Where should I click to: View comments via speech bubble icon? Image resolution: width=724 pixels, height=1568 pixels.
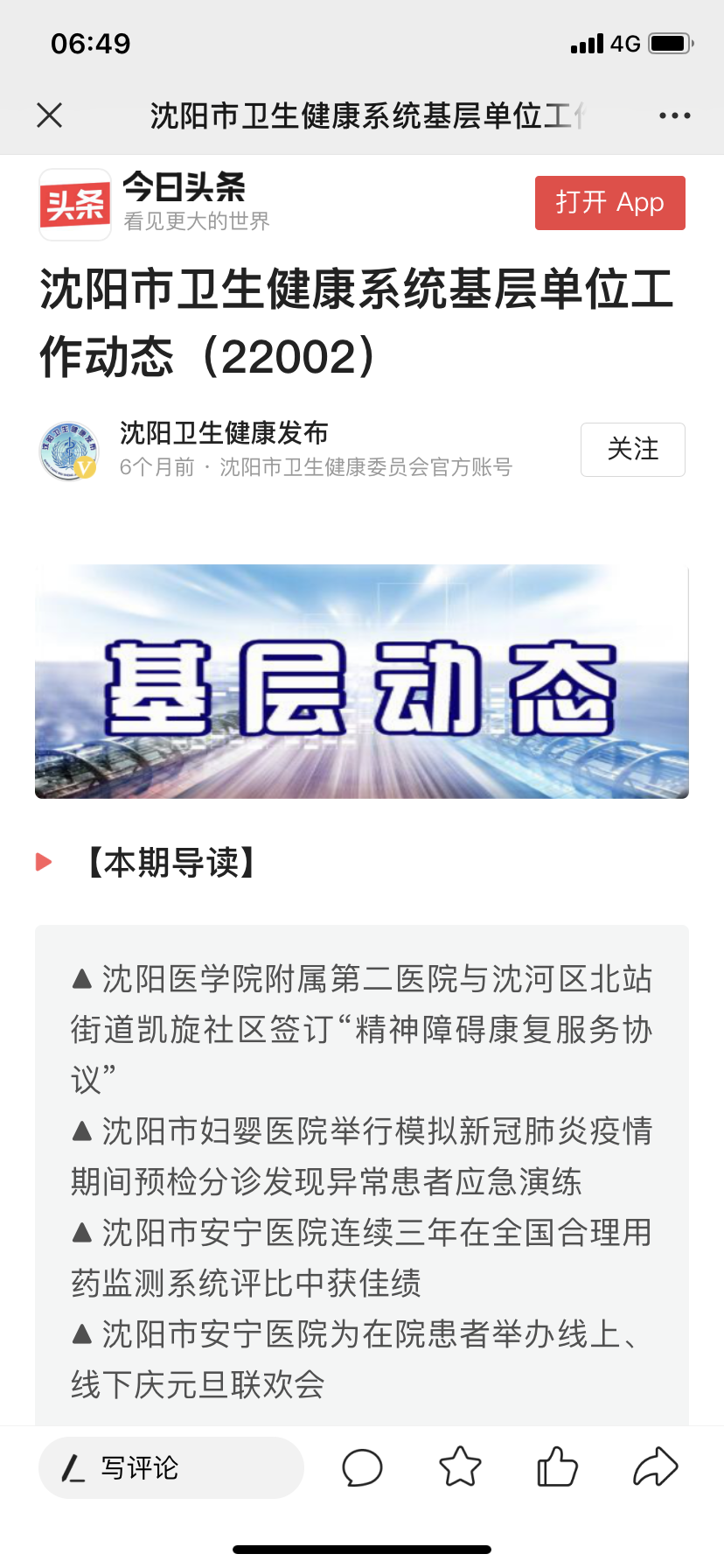pyautogui.click(x=362, y=1467)
